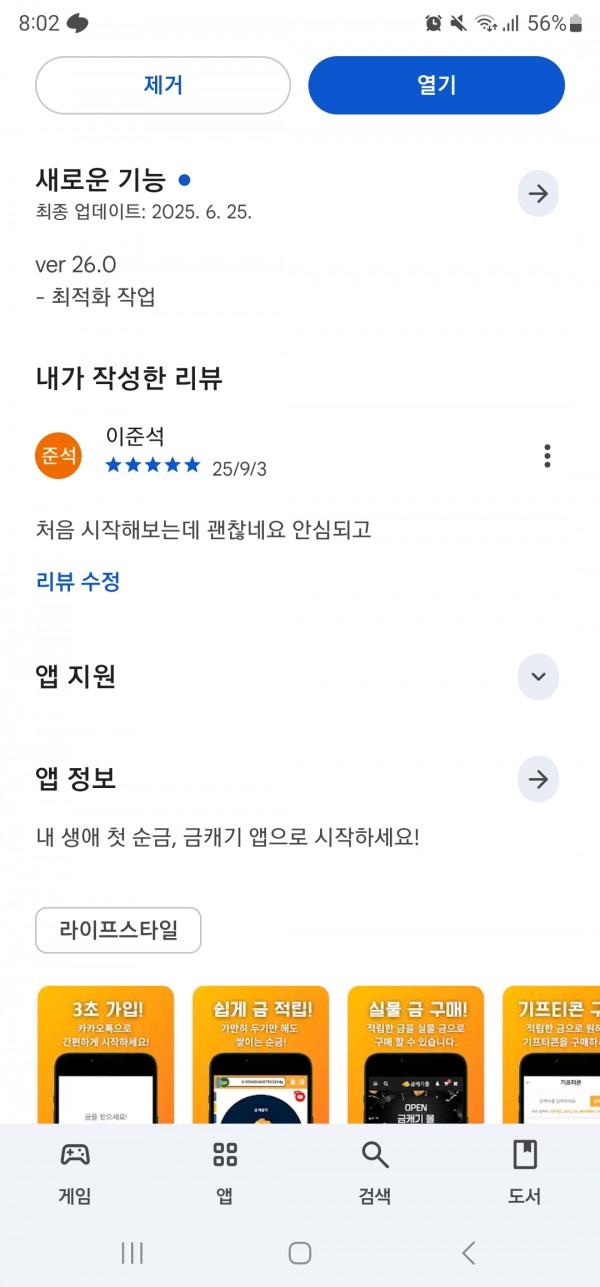
Task: Open overflow menu on 이준석 review
Action: click(x=547, y=456)
